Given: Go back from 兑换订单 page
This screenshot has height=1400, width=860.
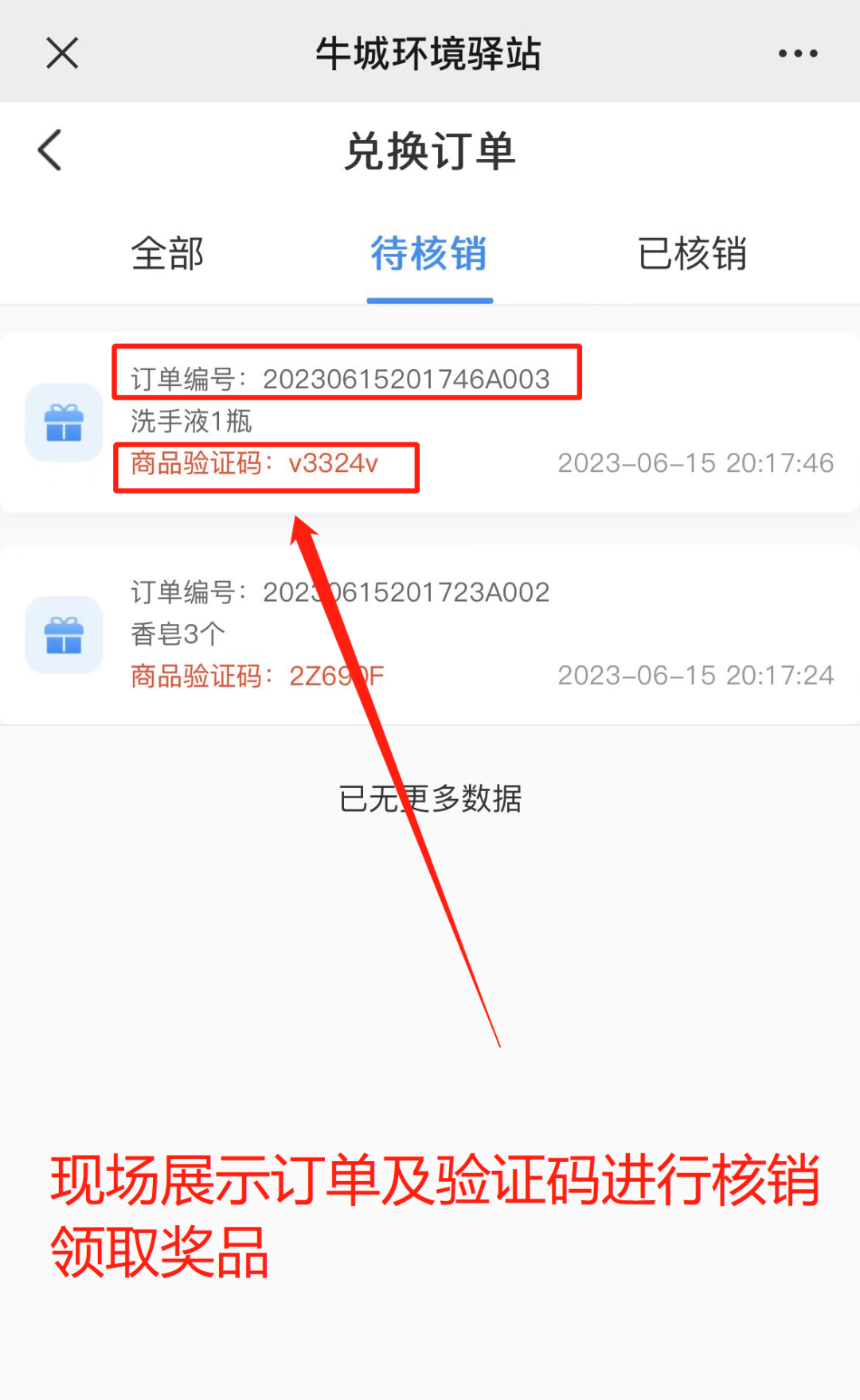Looking at the screenshot, I should pyautogui.click(x=49, y=150).
